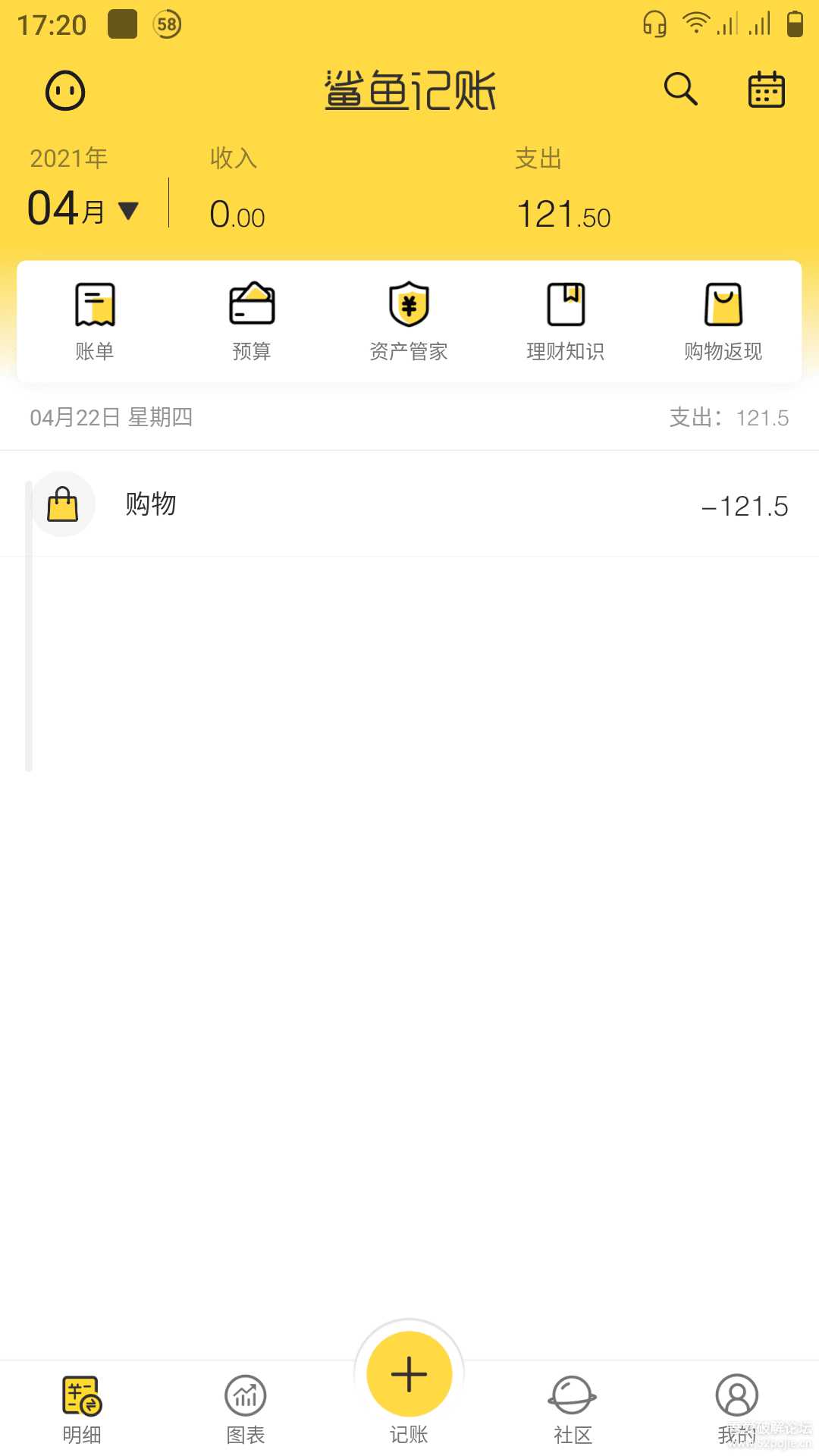Open the 预算 budget shortcut
Image resolution: width=819 pixels, height=1456 pixels.
pyautogui.click(x=252, y=321)
